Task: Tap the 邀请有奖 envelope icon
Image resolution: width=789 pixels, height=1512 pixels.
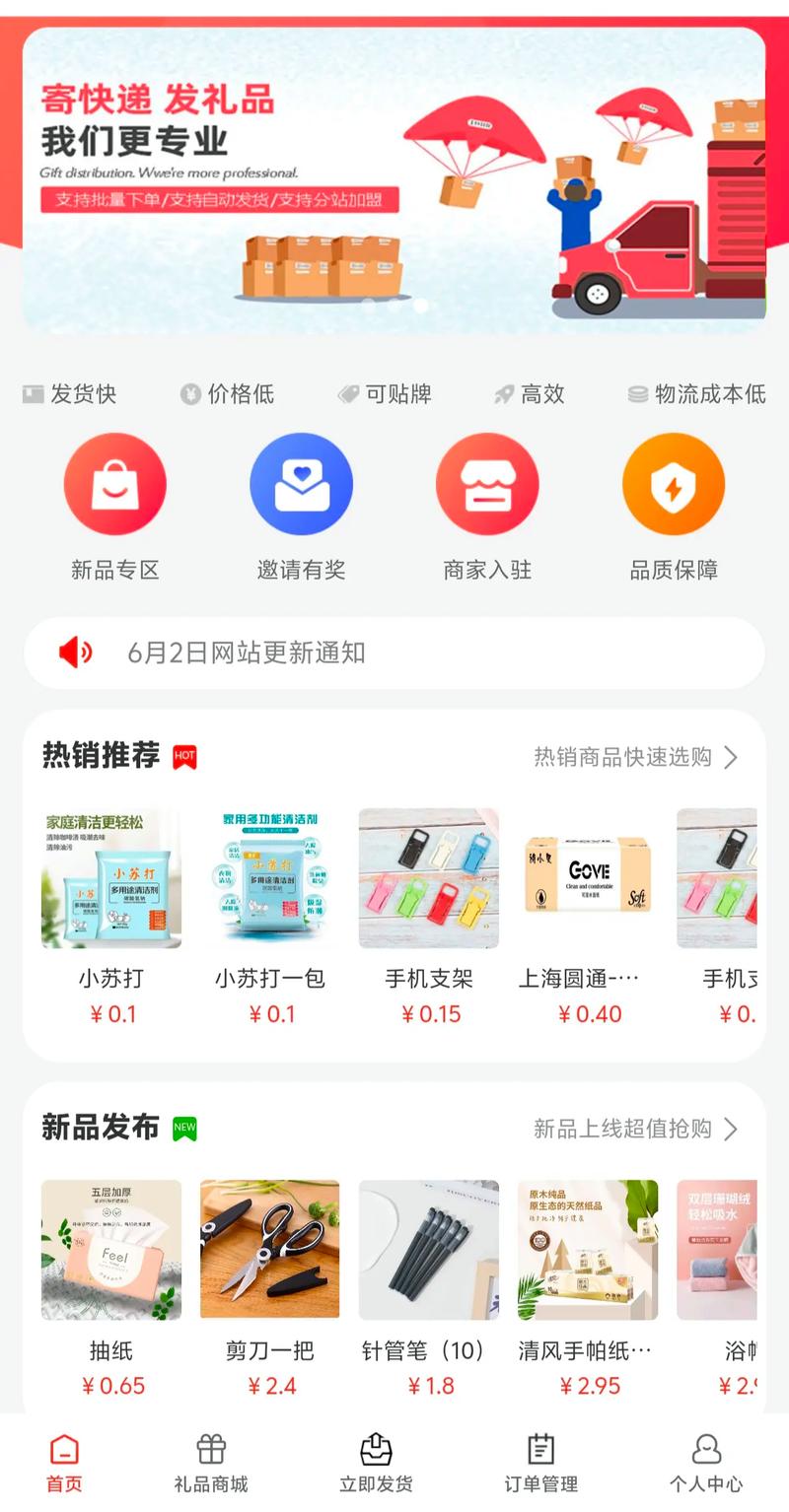Action: point(302,483)
